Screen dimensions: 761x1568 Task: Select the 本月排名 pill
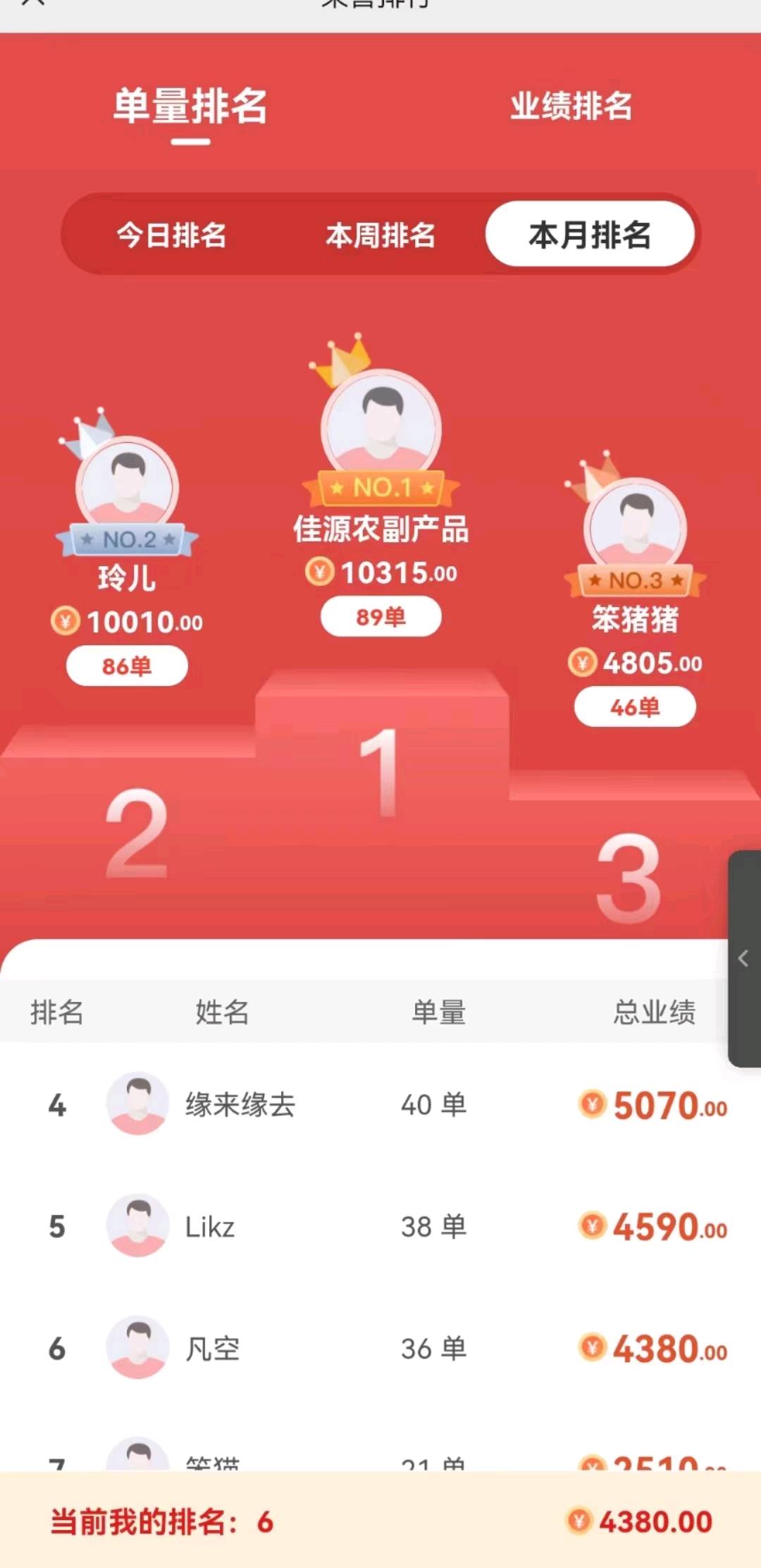(x=590, y=235)
